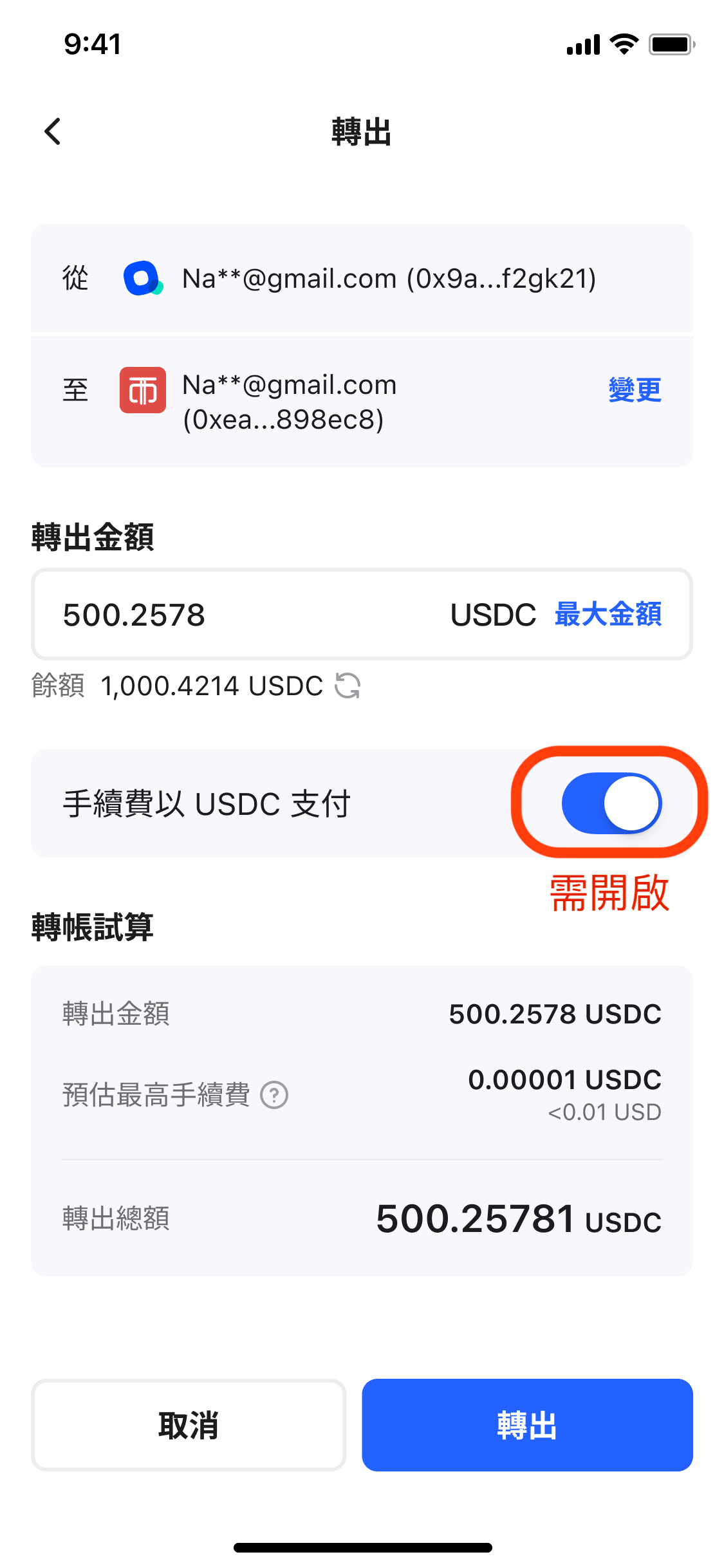Refresh the 餘額 balance

[348, 686]
